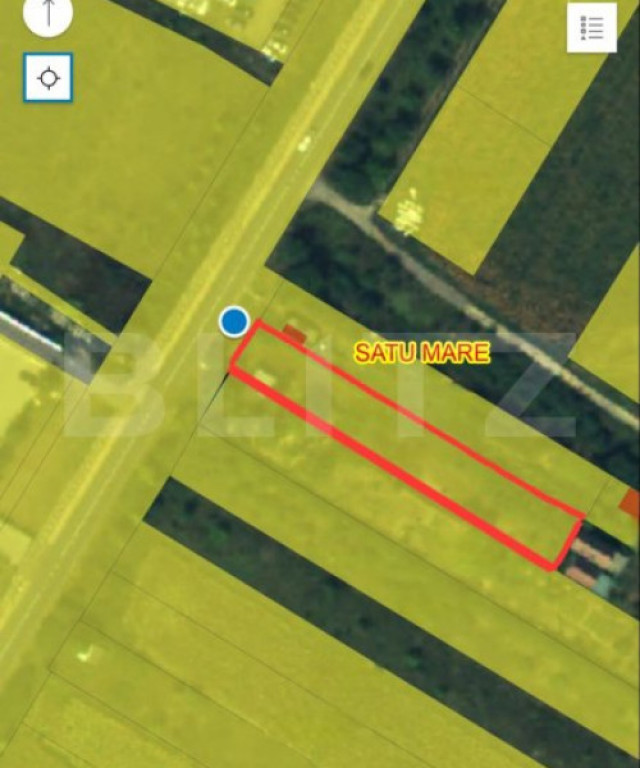Image resolution: width=640 pixels, height=768 pixels.
Task: Center map on my location
Action: (x=48, y=78)
